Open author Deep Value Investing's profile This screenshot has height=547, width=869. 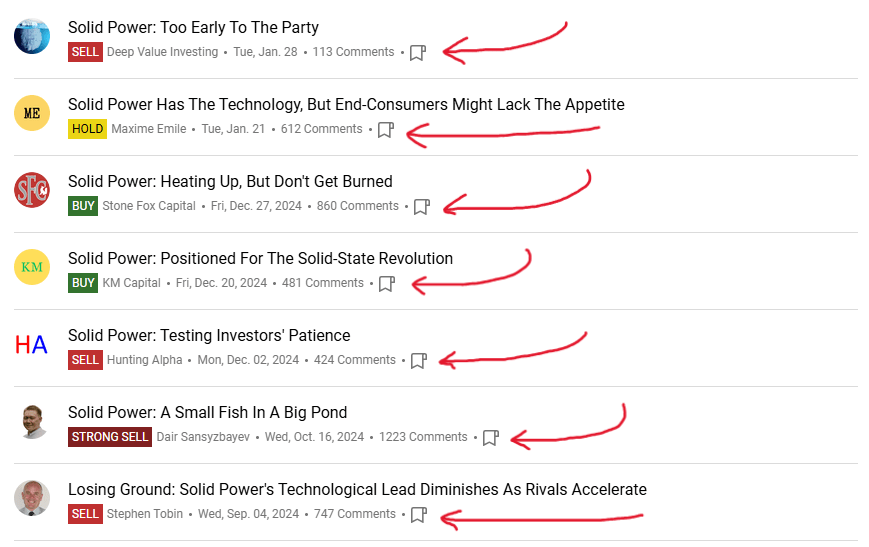pyautogui.click(x=162, y=52)
